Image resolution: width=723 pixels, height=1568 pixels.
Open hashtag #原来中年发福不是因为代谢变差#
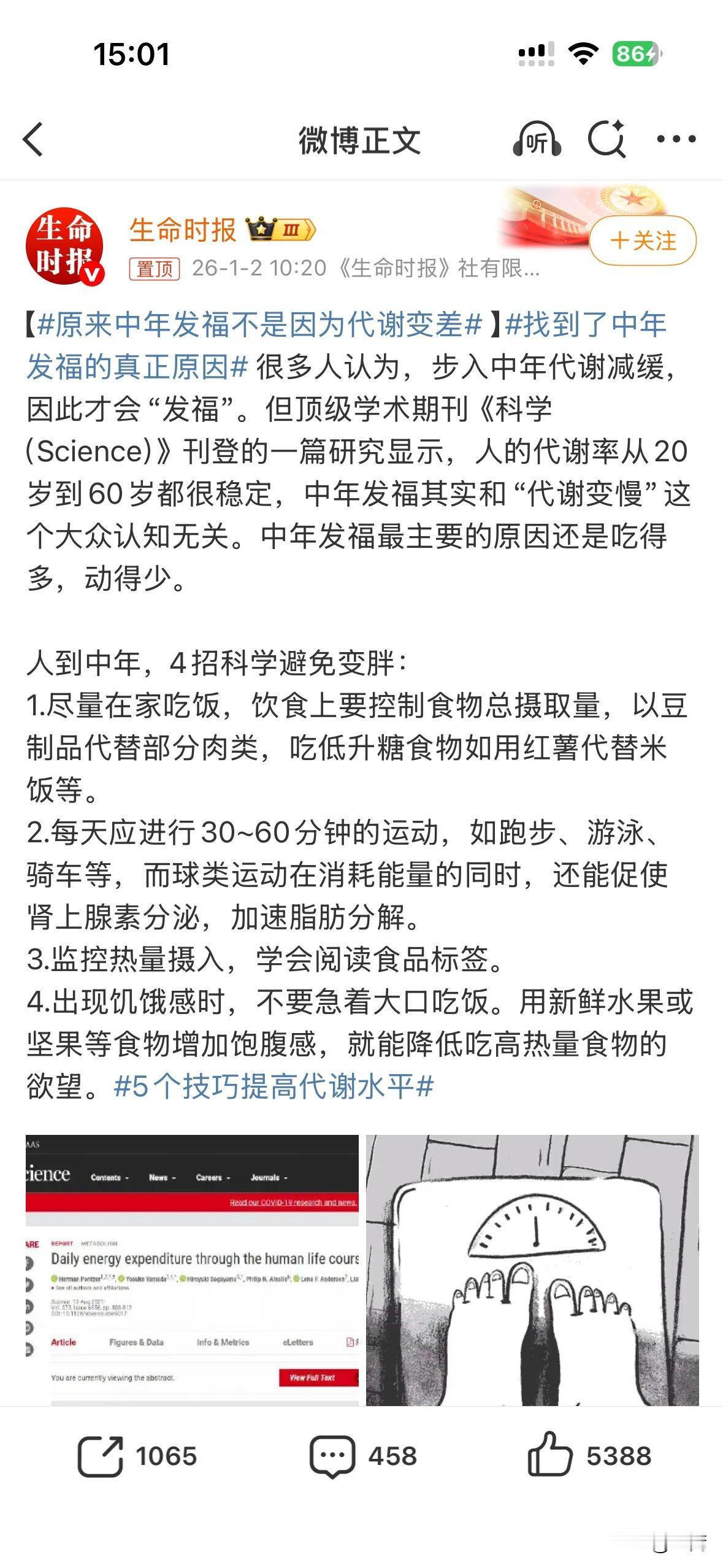(x=256, y=328)
